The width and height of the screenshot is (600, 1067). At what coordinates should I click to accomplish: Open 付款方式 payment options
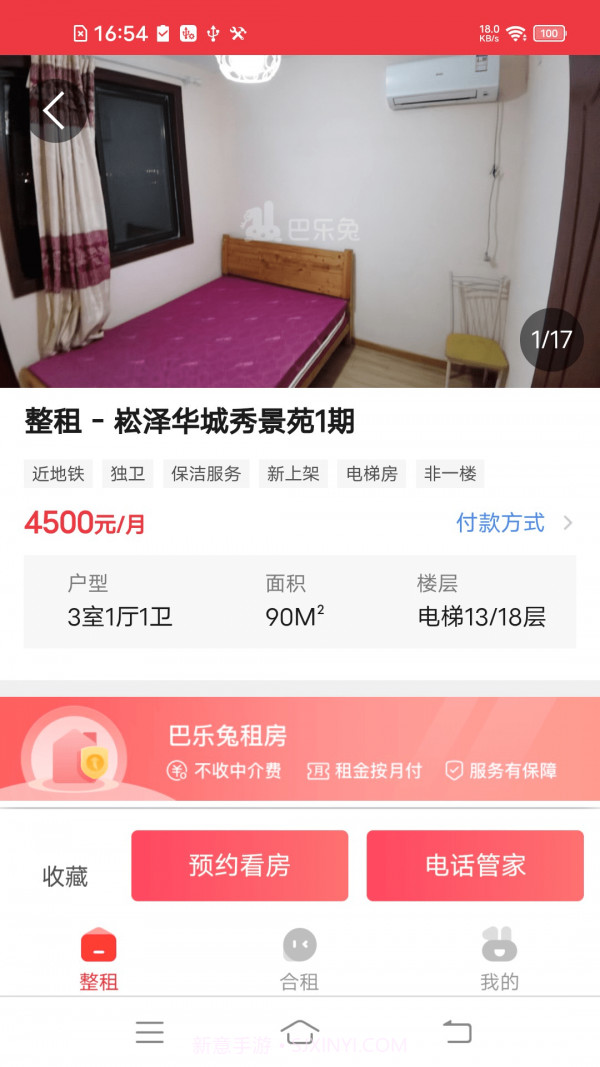point(513,523)
